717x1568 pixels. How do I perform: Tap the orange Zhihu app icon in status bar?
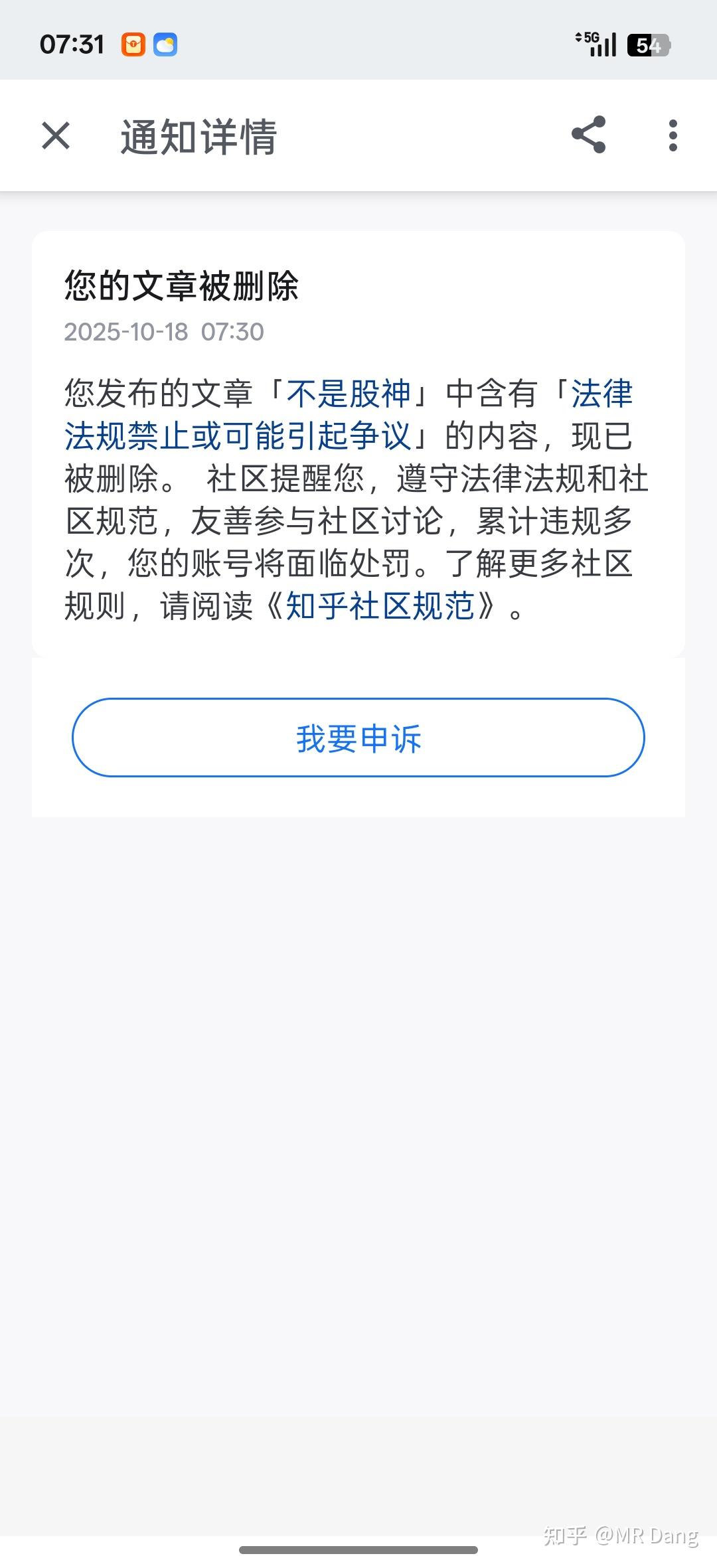pyautogui.click(x=133, y=44)
